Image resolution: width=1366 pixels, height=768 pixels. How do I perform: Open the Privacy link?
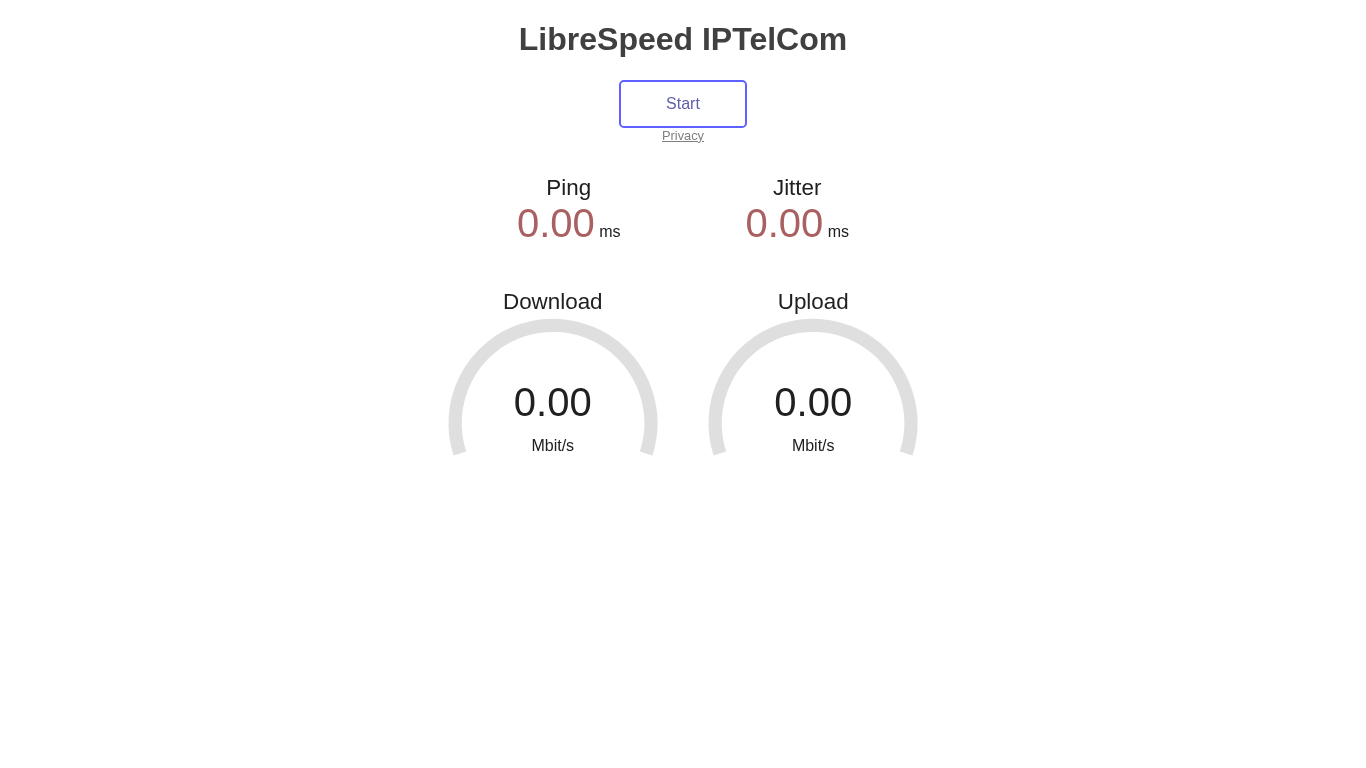pyautogui.click(x=683, y=136)
